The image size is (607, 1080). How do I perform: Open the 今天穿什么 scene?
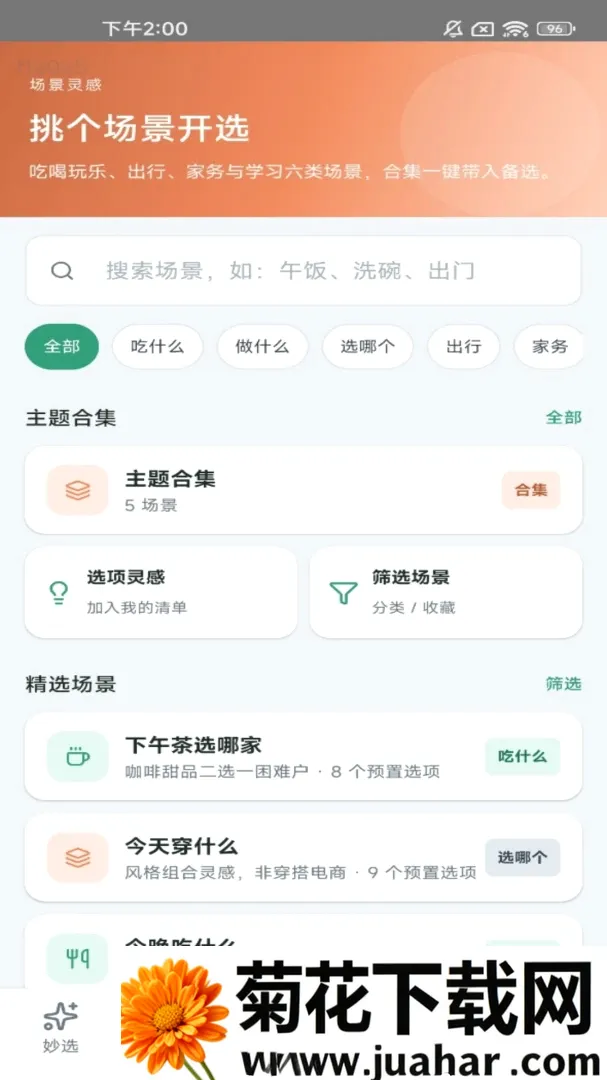pyautogui.click(x=303, y=858)
